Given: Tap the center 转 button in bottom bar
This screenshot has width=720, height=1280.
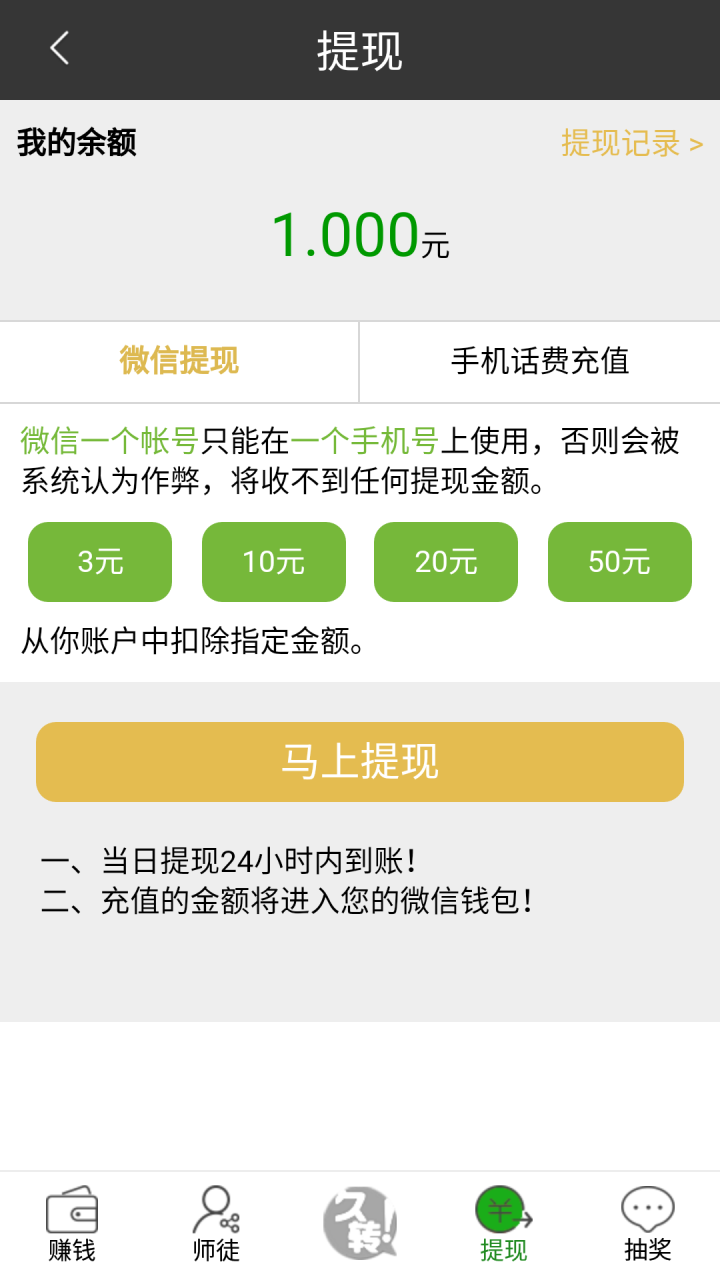Looking at the screenshot, I should pos(360,1222).
